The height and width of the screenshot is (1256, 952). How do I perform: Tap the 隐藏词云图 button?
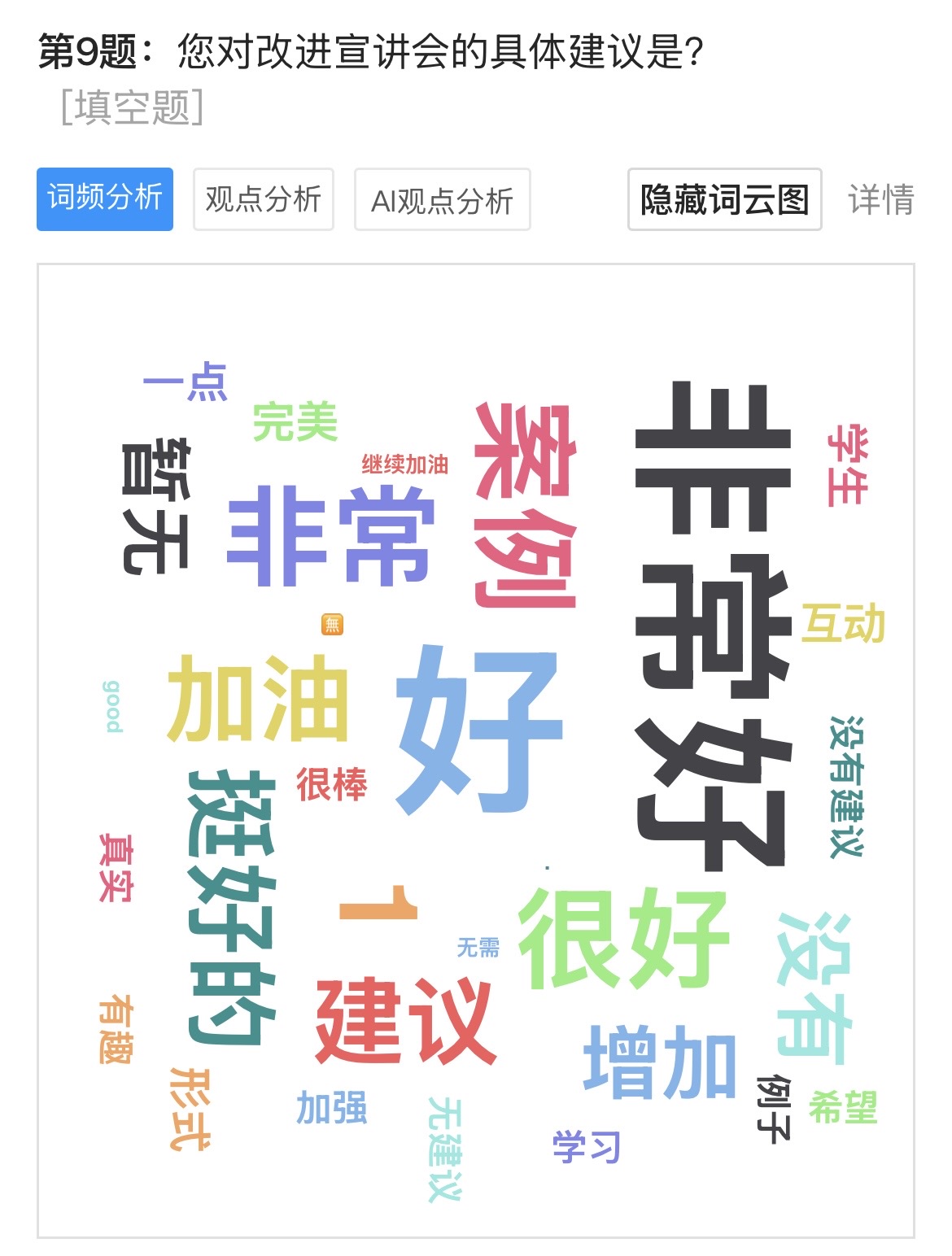click(x=724, y=199)
